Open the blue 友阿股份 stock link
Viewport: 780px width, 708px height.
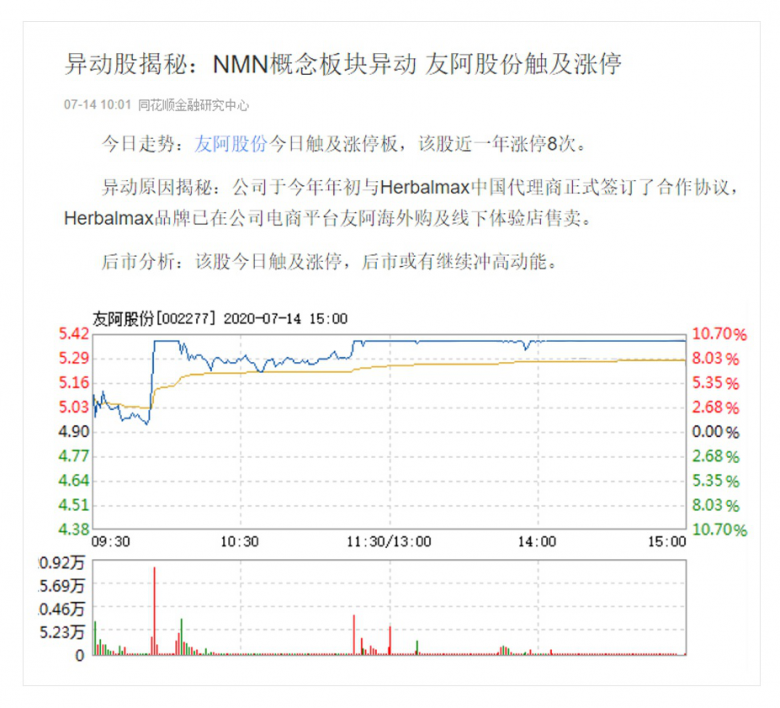coord(231,143)
